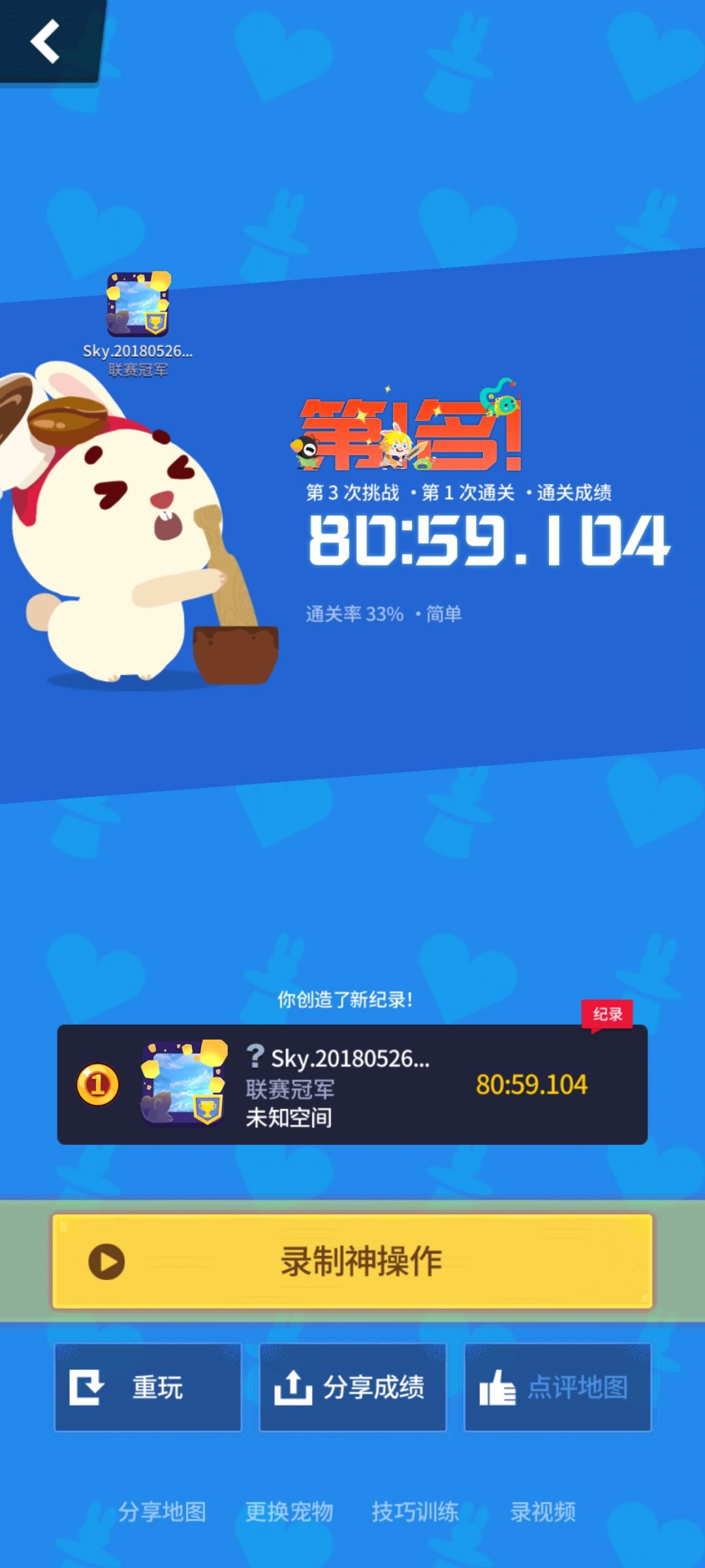Tap the 录制神操作 yellow button
The height and width of the screenshot is (1568, 705).
[352, 1260]
